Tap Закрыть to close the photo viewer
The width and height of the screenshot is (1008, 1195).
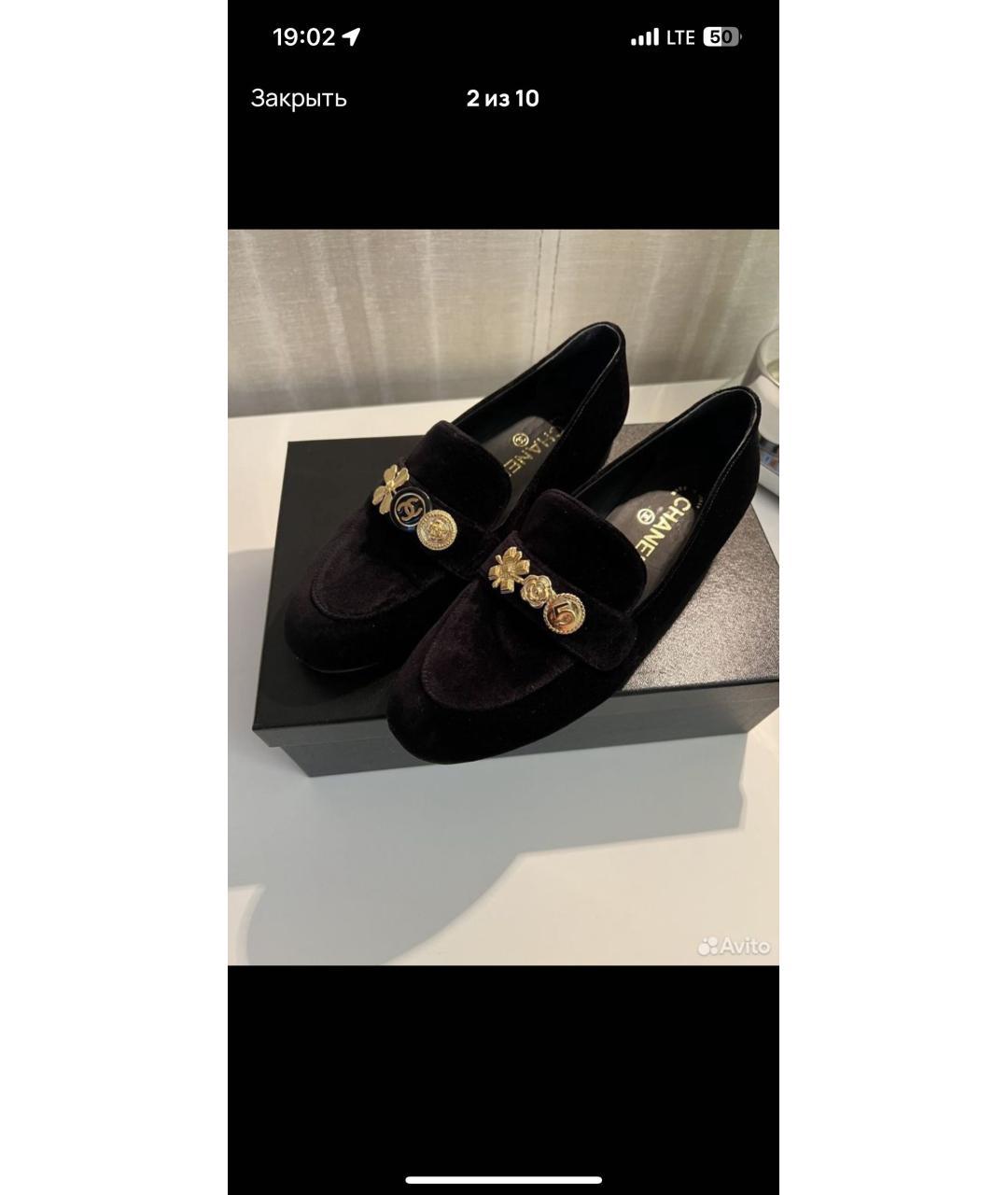pyautogui.click(x=299, y=99)
